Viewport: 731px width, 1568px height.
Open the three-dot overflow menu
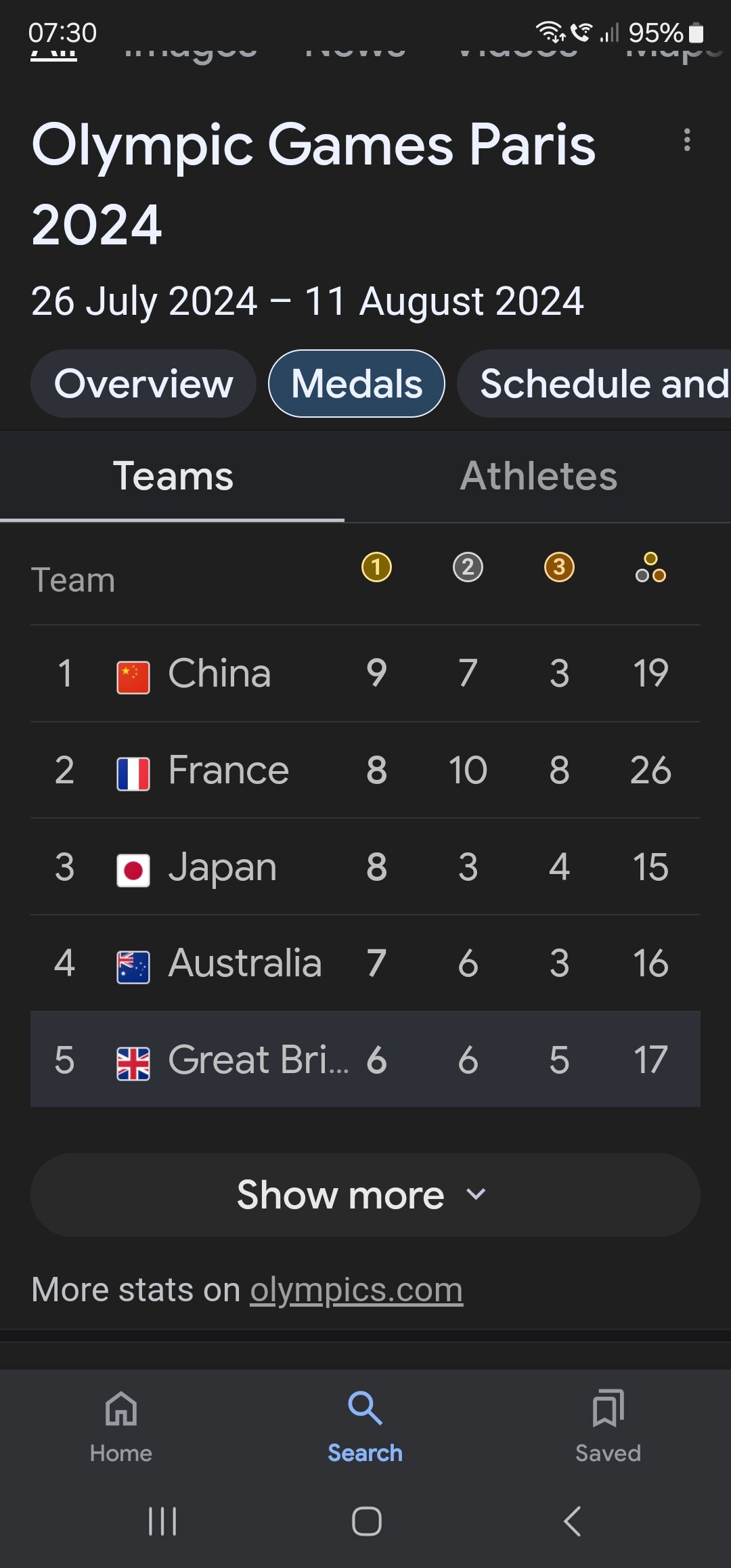pyautogui.click(x=687, y=140)
